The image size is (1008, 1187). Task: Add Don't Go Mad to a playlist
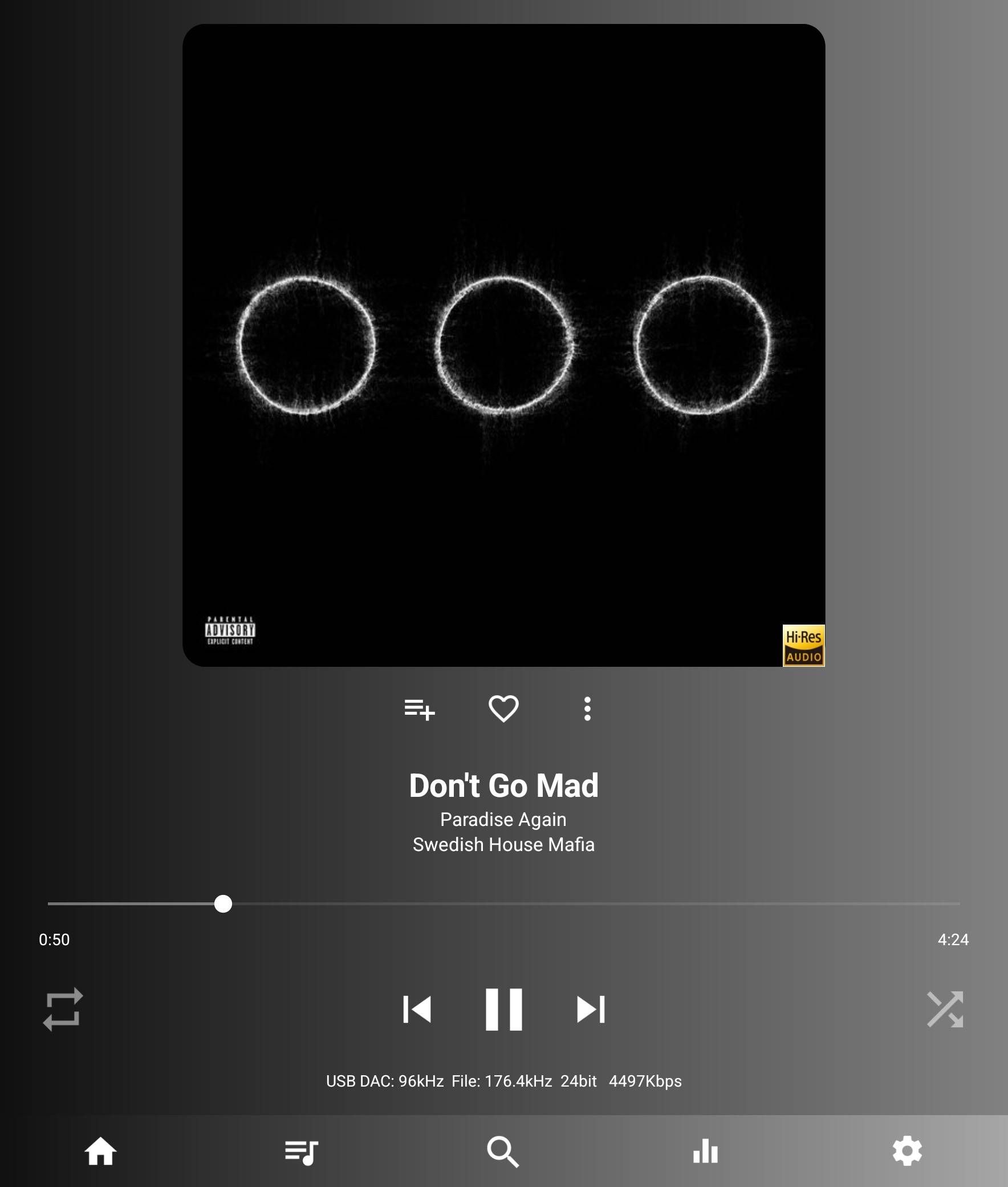coord(420,709)
